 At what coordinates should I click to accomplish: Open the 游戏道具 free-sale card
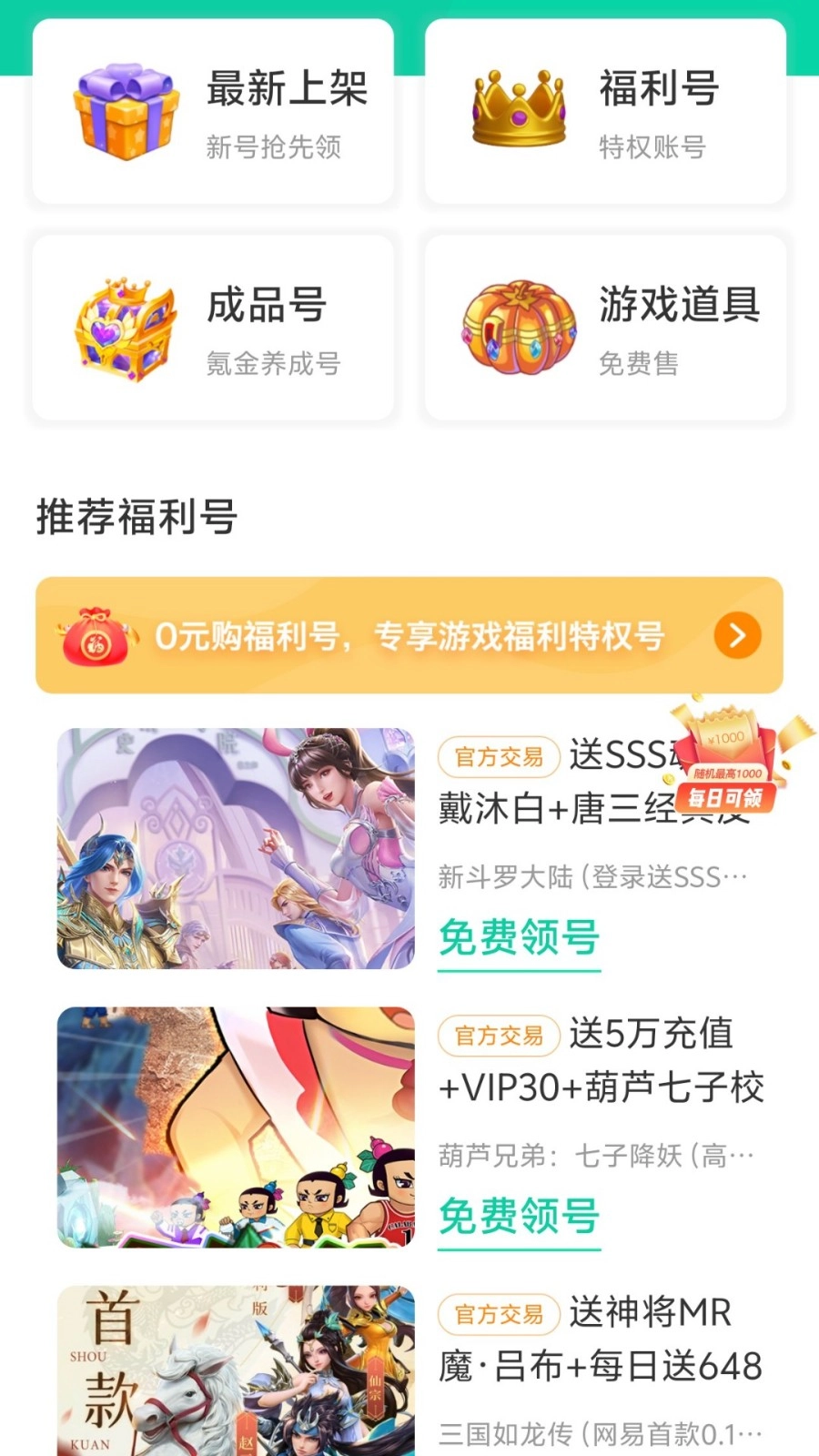(x=605, y=326)
